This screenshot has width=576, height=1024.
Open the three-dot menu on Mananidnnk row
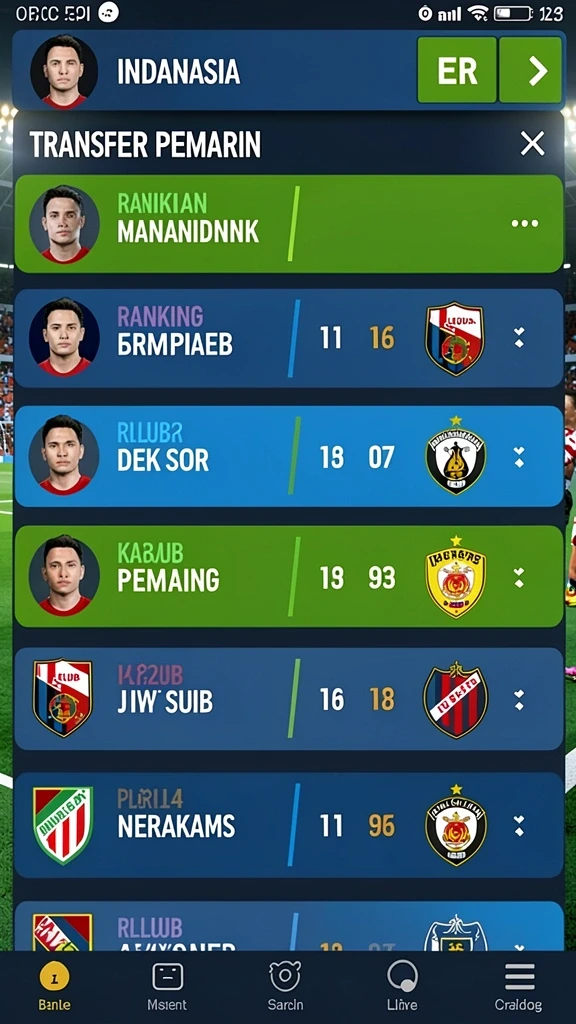(525, 223)
